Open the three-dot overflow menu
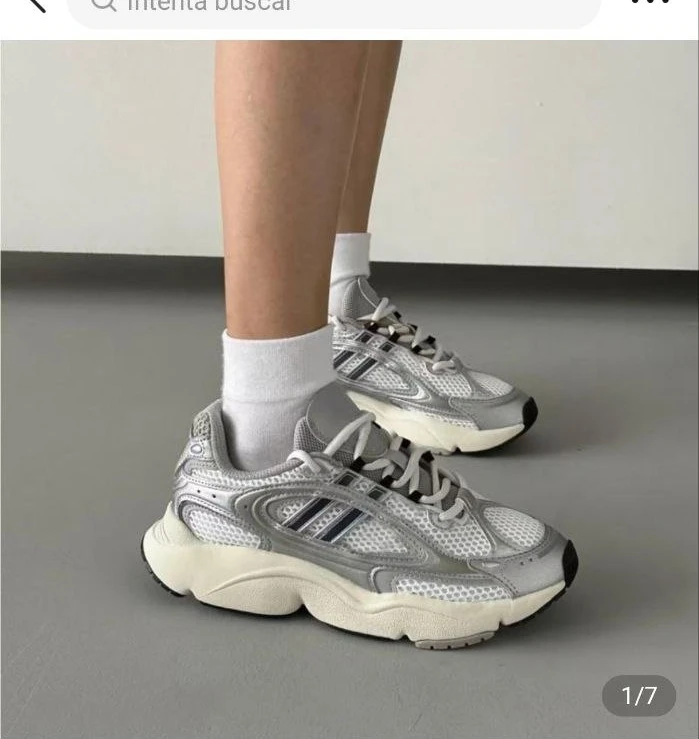This screenshot has width=699, height=739. point(651,4)
